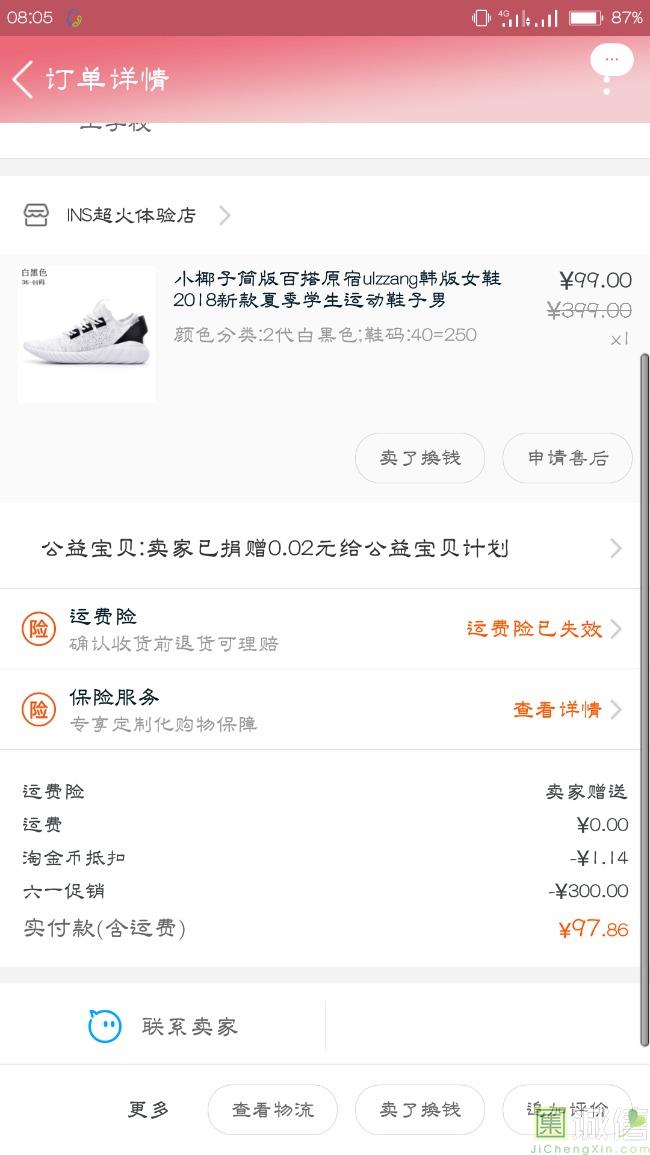Open the white sneaker product thumbnail
Viewport: 650px width, 1155px height.
[86, 333]
